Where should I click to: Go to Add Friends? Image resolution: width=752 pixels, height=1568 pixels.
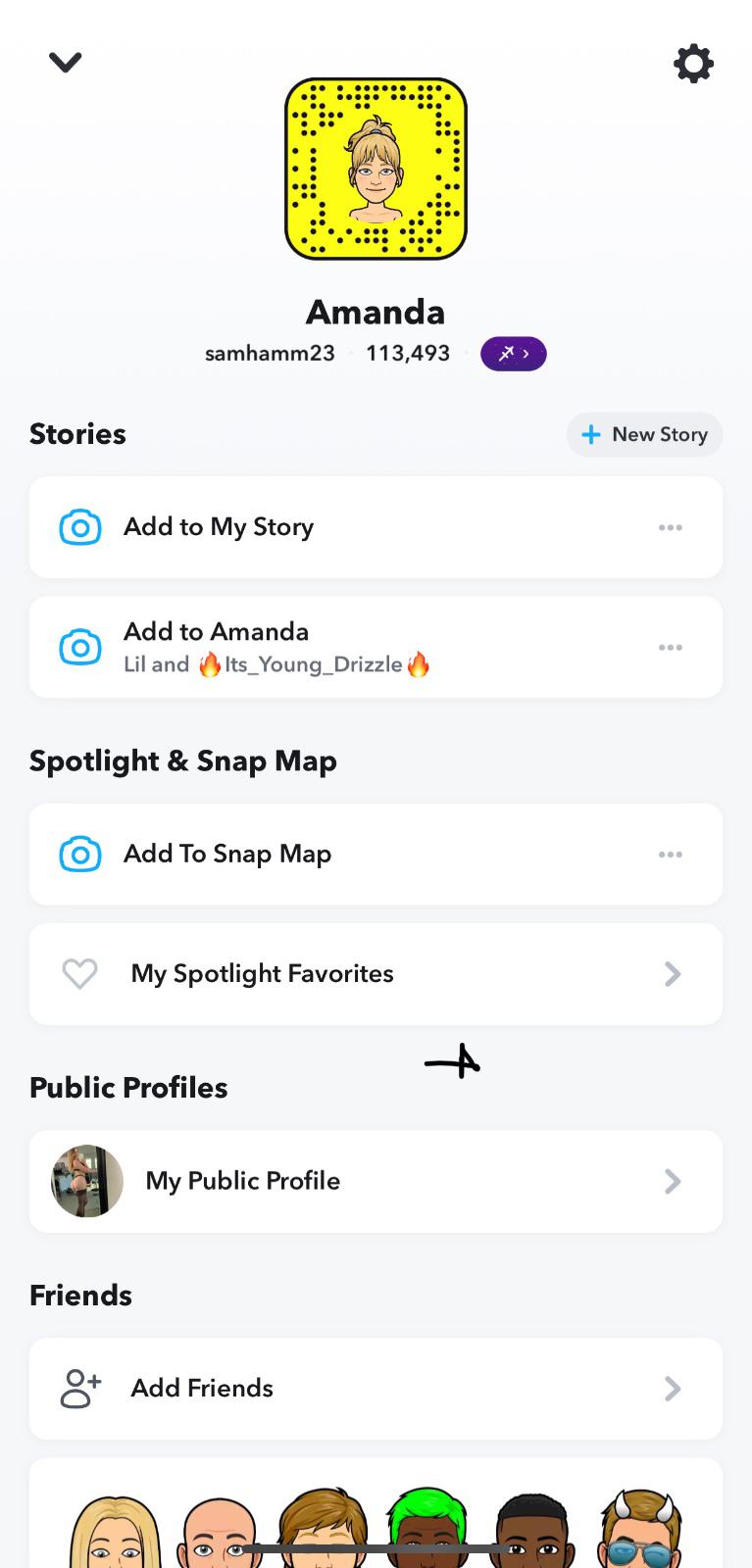[x=376, y=1389]
